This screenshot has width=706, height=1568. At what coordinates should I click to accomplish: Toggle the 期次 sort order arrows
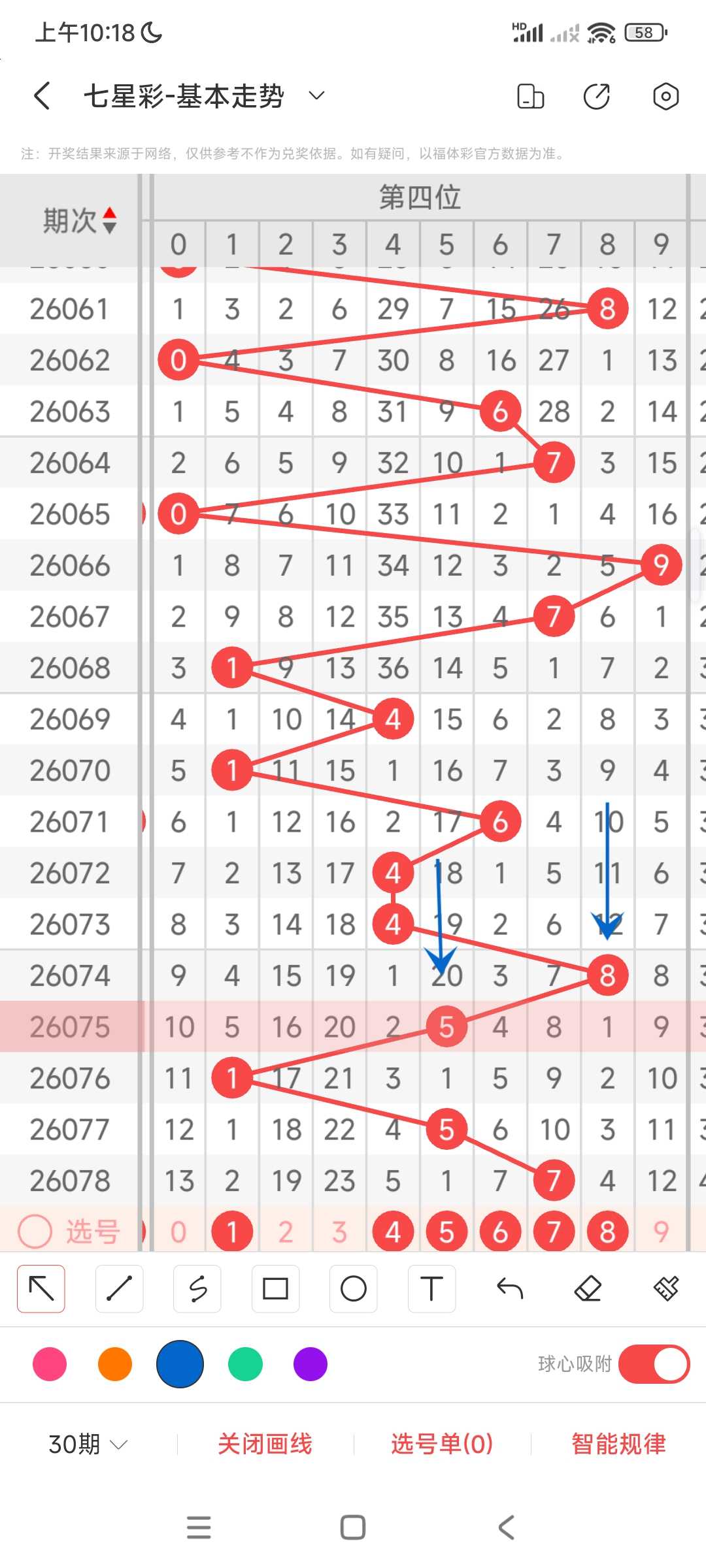point(109,220)
